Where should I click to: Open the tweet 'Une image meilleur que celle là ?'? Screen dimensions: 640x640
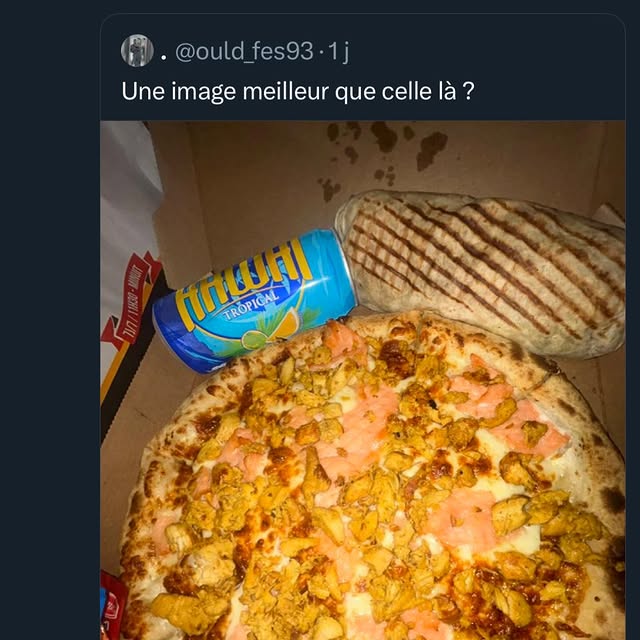tap(297, 91)
